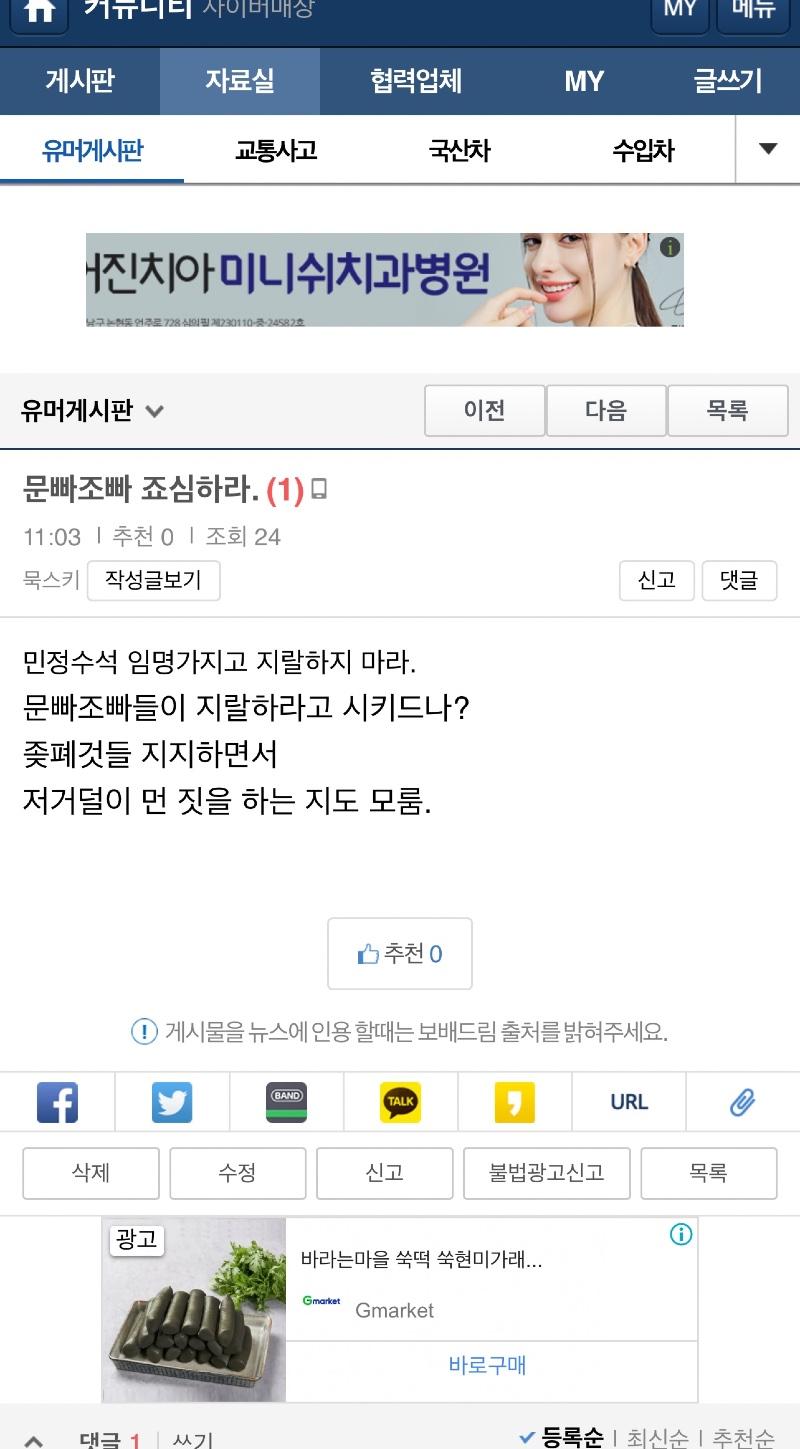Viewport: 800px width, 1449px height.
Task: Open the 협력업체 tab
Action: coord(416,81)
